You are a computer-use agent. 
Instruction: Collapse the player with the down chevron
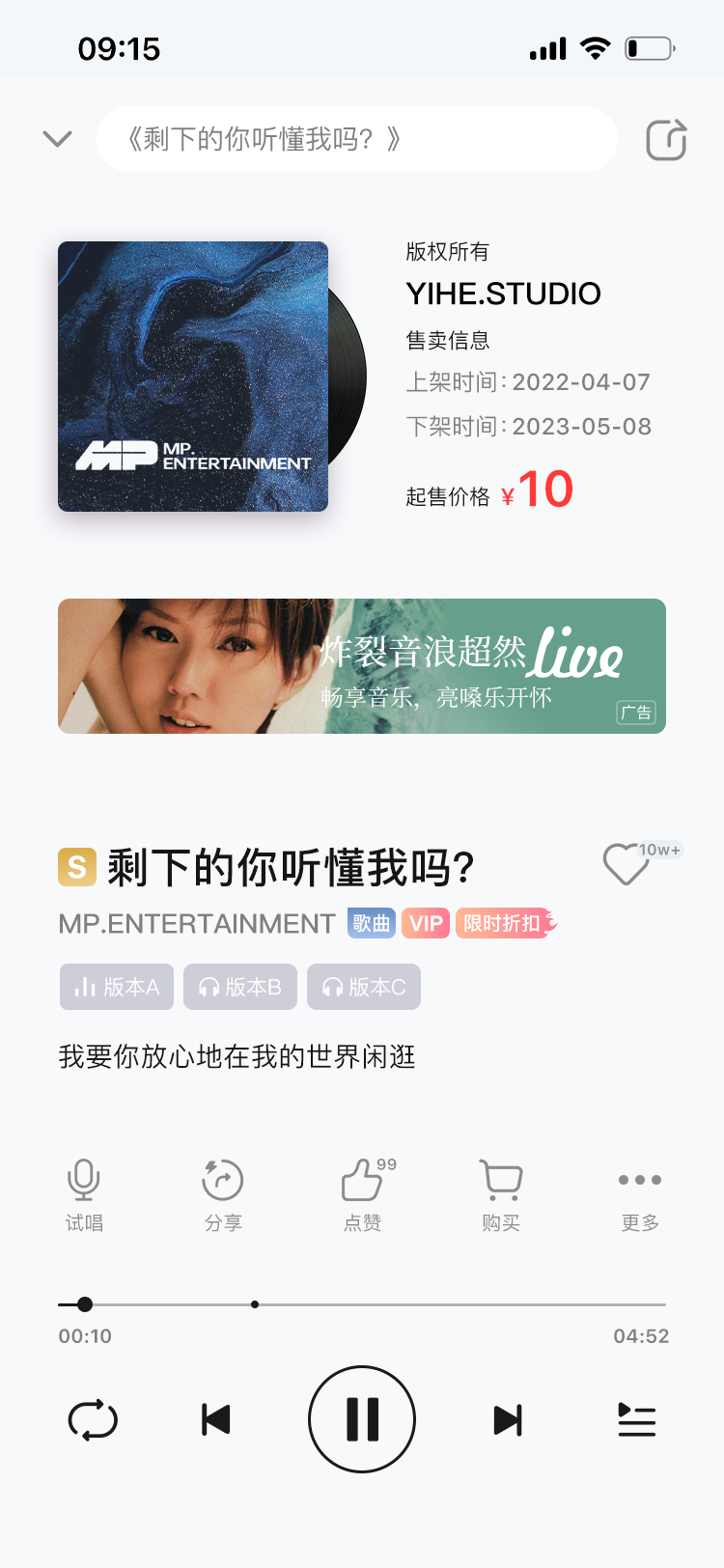(58, 139)
